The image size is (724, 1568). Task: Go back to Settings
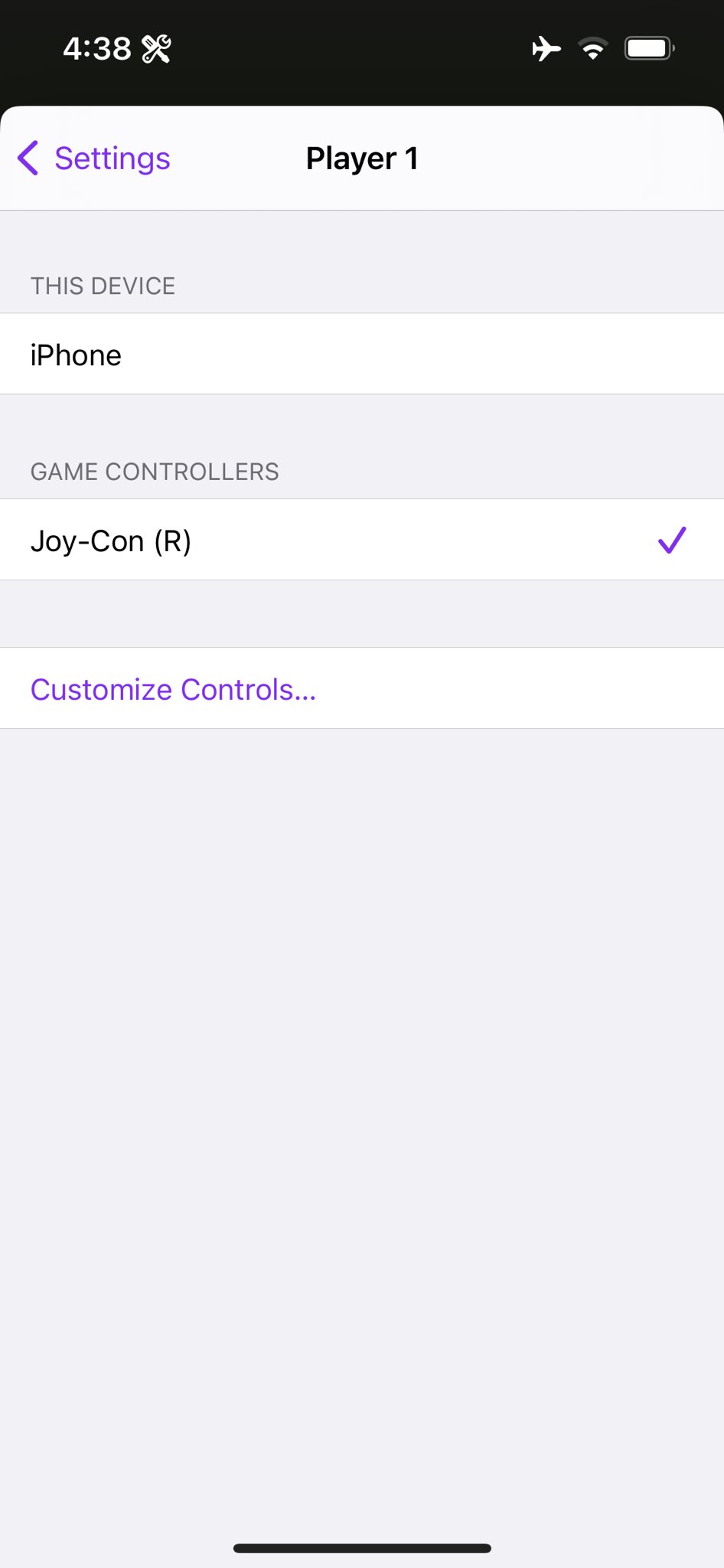94,158
